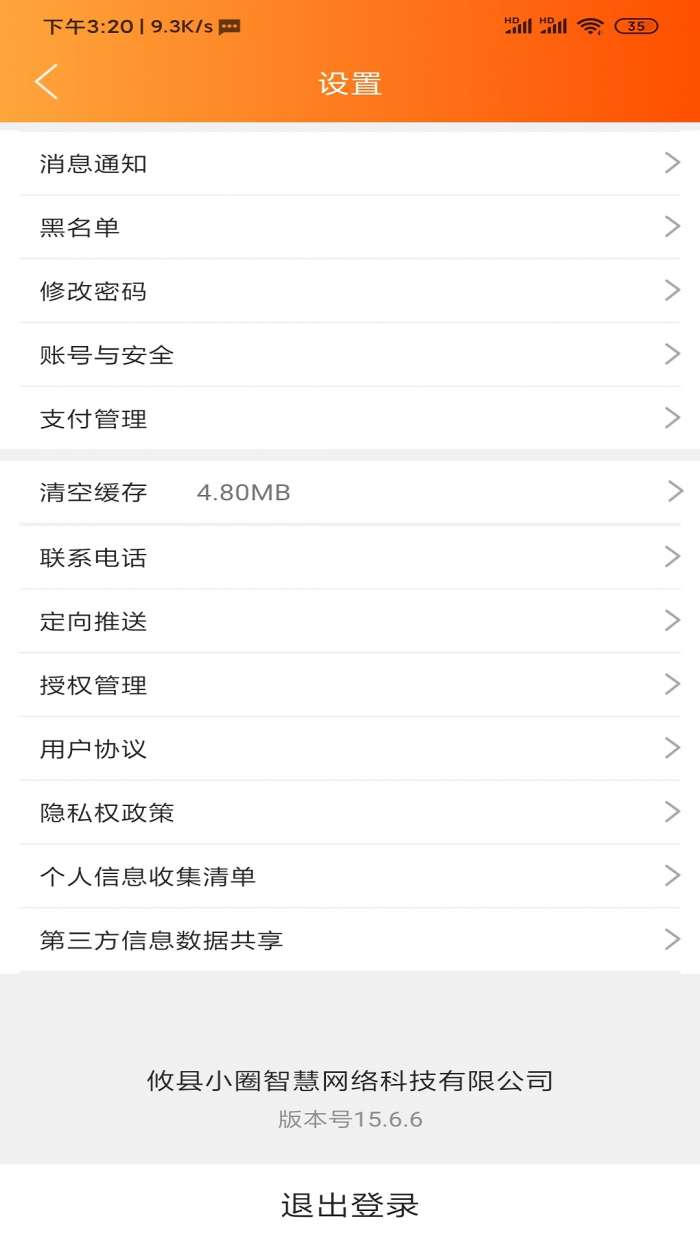Open 定向推送 settings
Screen dimensions: 700x1244
coord(350,622)
